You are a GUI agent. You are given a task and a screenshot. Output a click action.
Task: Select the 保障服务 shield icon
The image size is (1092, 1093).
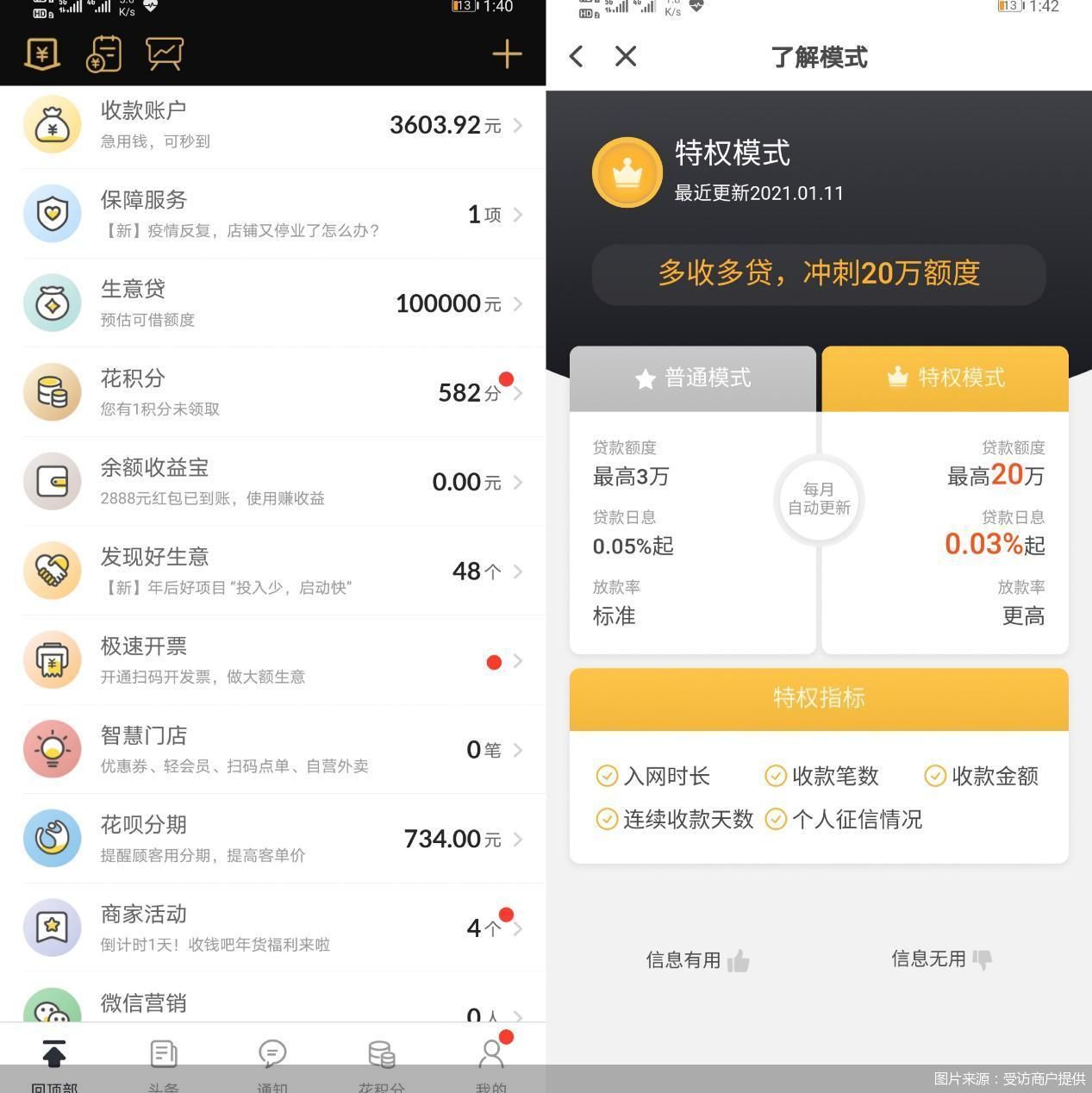[53, 214]
